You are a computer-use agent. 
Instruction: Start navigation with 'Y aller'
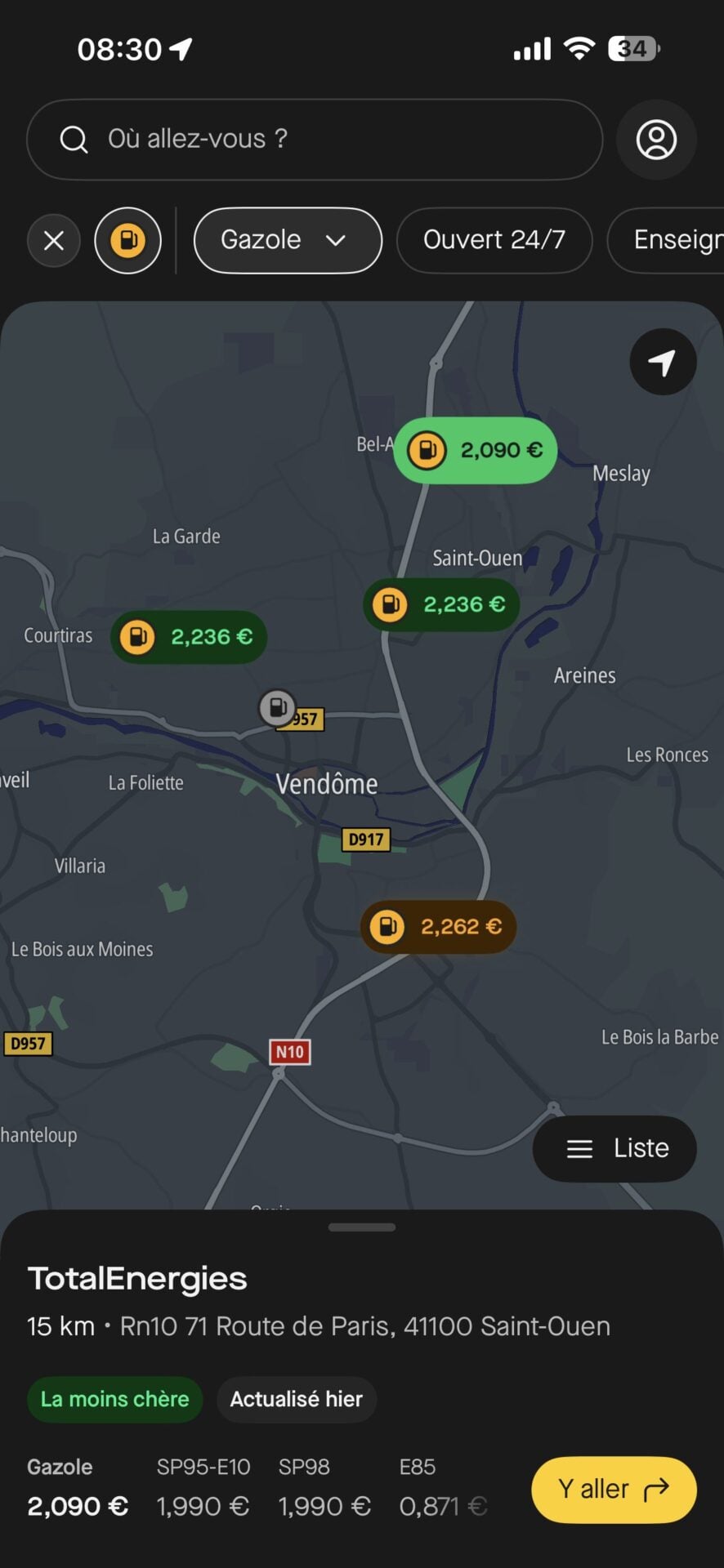pos(614,1490)
